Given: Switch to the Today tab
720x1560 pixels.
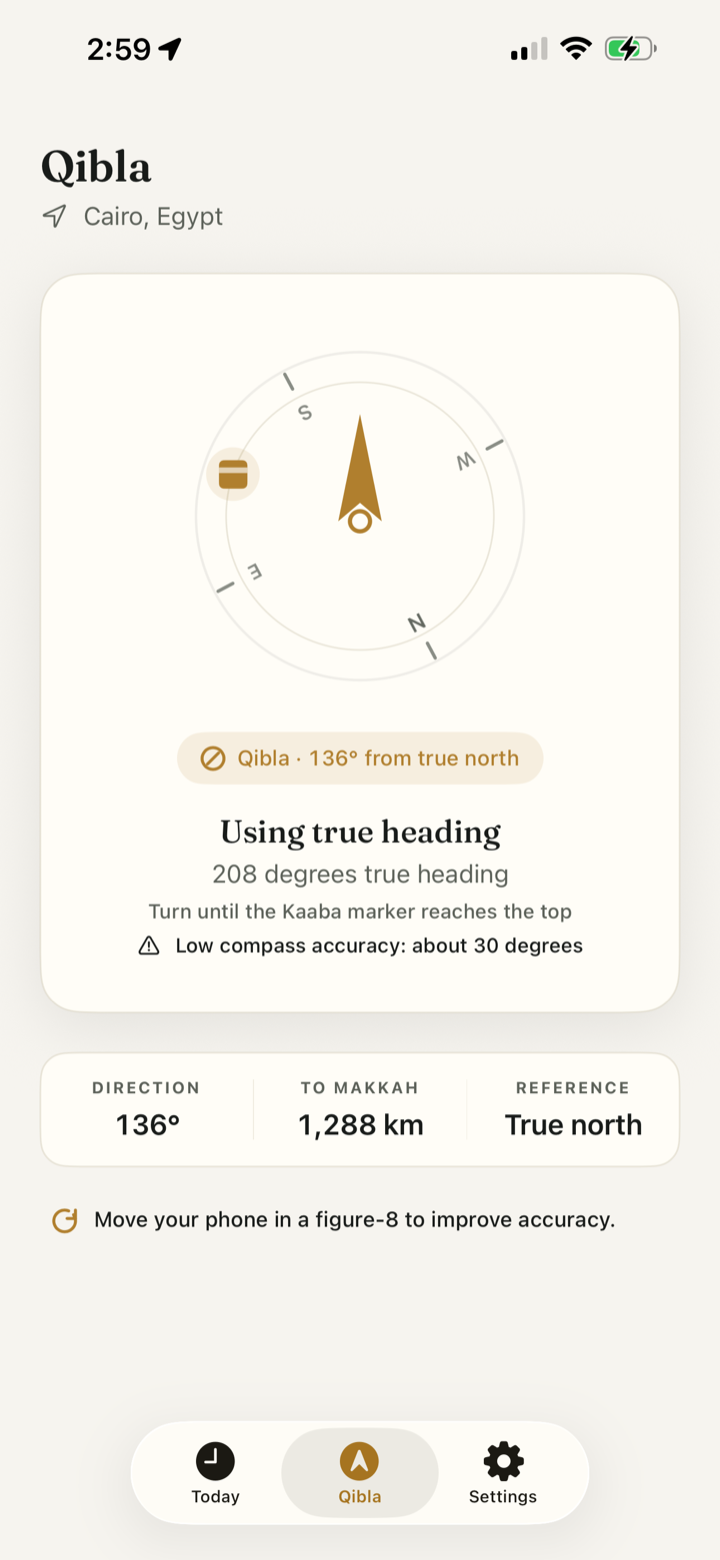Looking at the screenshot, I should click(x=216, y=1473).
